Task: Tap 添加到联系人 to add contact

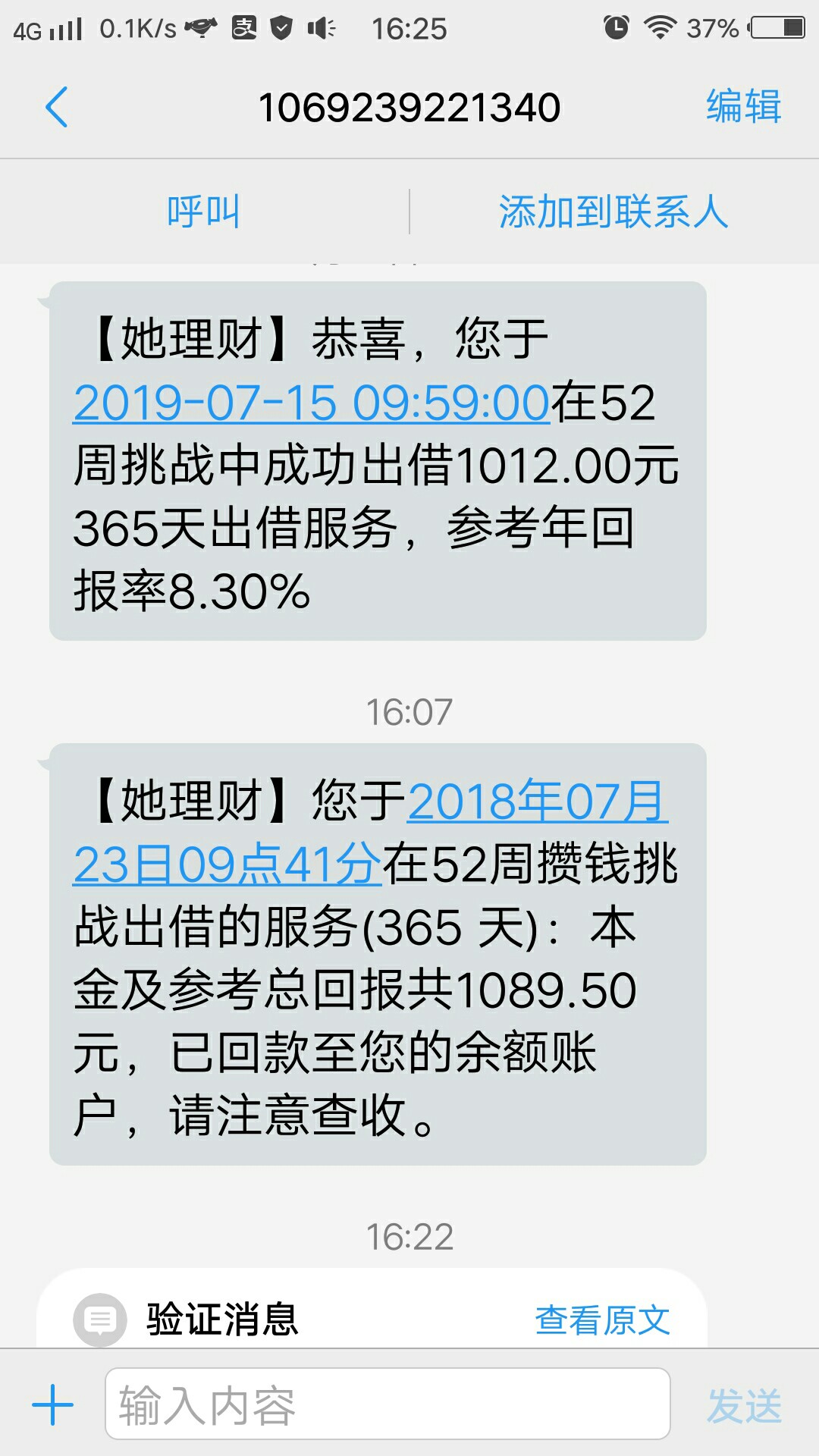Action: click(x=613, y=212)
